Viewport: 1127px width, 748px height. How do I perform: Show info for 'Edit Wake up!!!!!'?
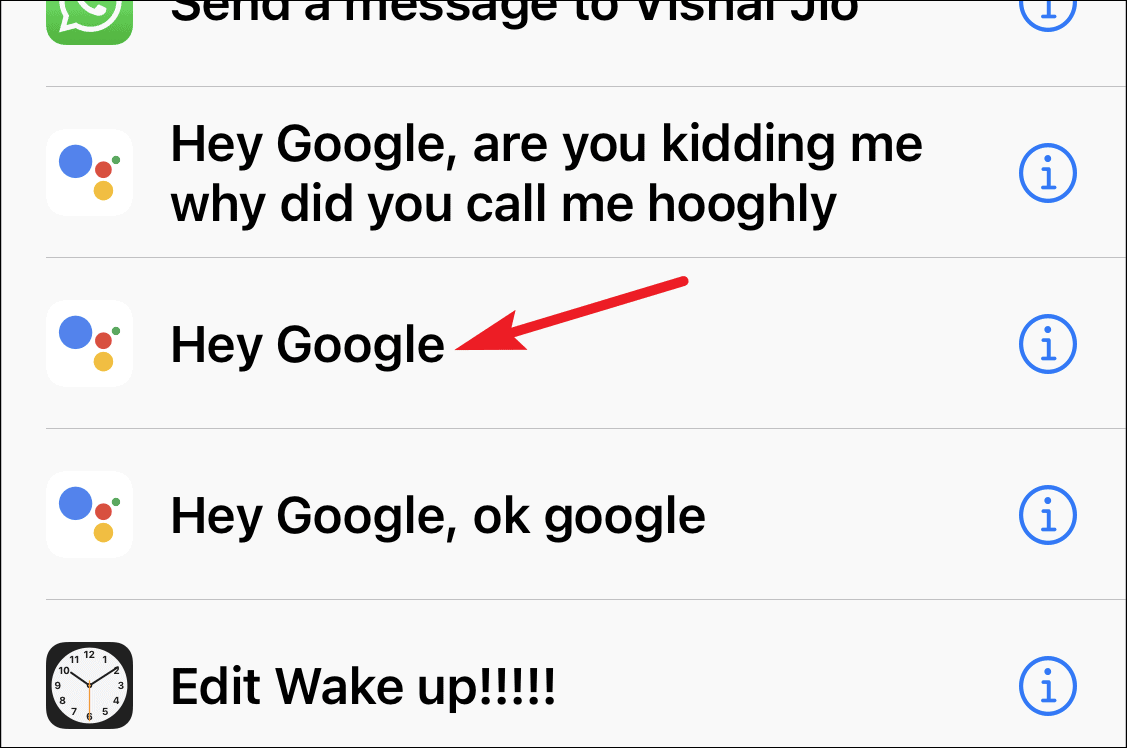[x=1047, y=686]
